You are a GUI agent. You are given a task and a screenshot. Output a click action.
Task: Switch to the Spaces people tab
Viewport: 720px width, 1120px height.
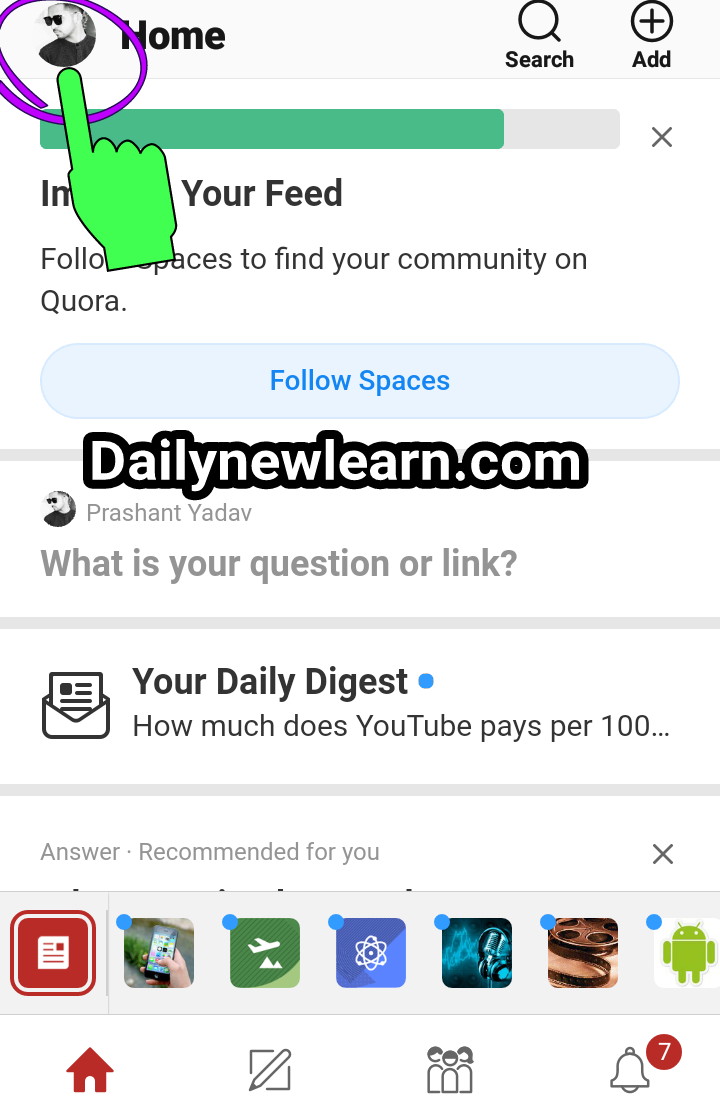coord(449,1070)
